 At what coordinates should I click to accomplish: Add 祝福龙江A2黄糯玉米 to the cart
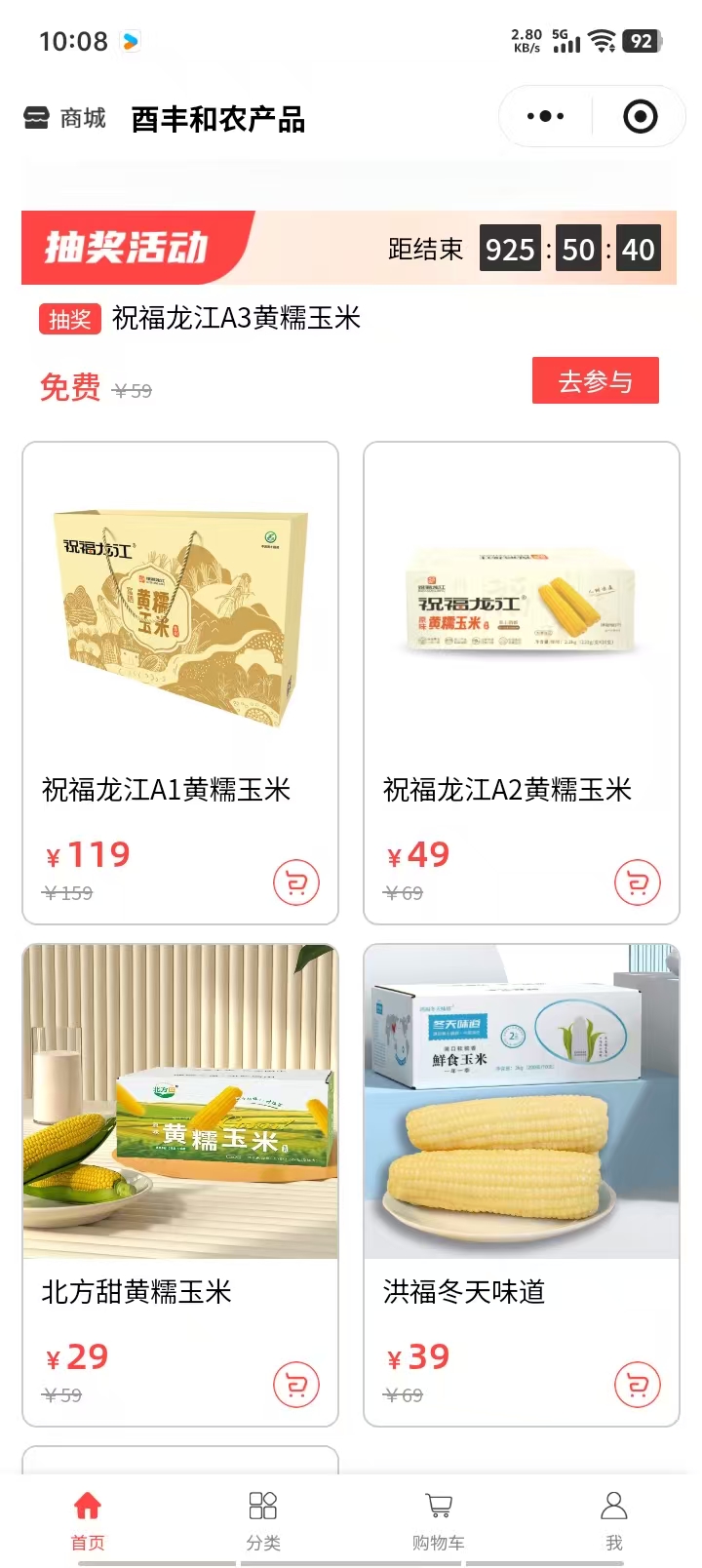[x=638, y=883]
